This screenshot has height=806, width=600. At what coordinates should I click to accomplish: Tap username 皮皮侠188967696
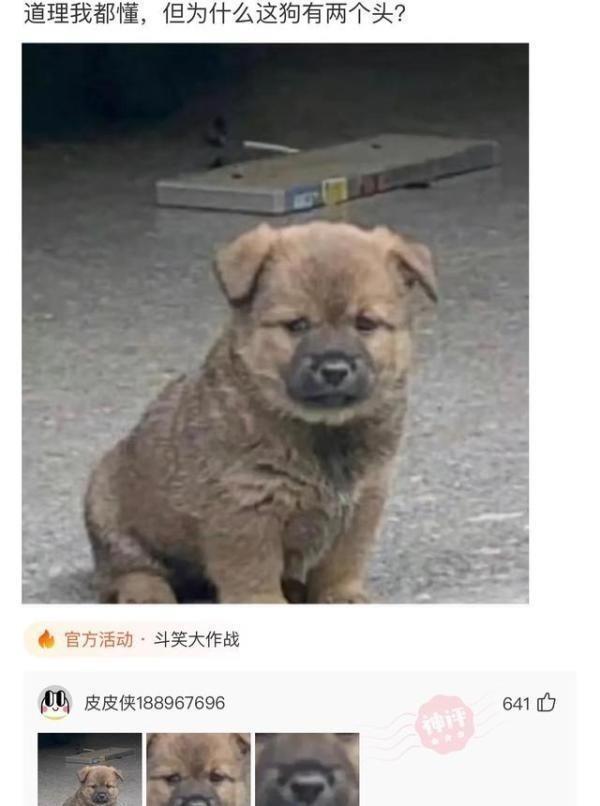[x=154, y=703]
